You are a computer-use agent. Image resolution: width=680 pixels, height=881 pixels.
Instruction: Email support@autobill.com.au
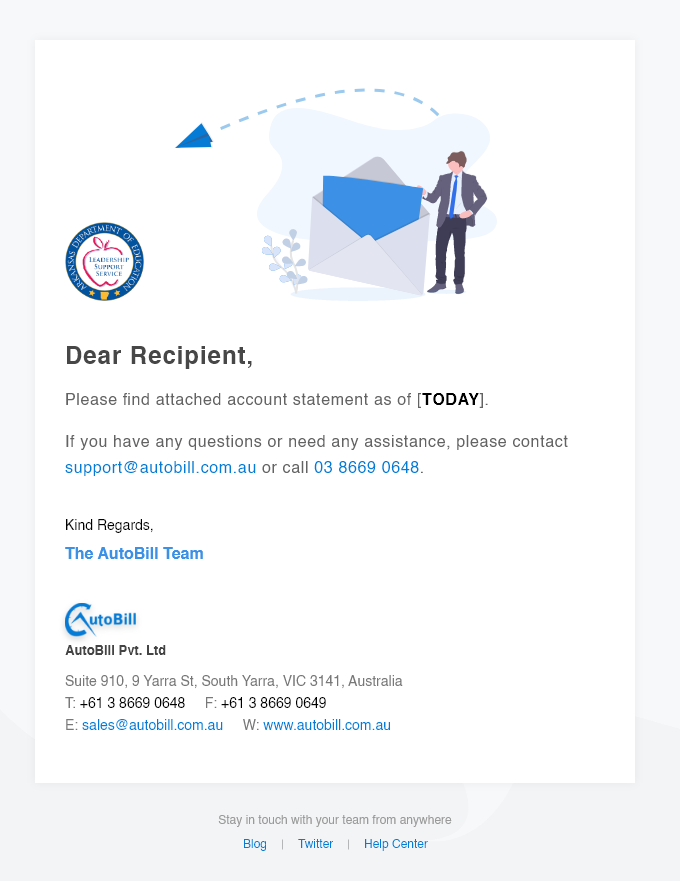pyautogui.click(x=160, y=467)
